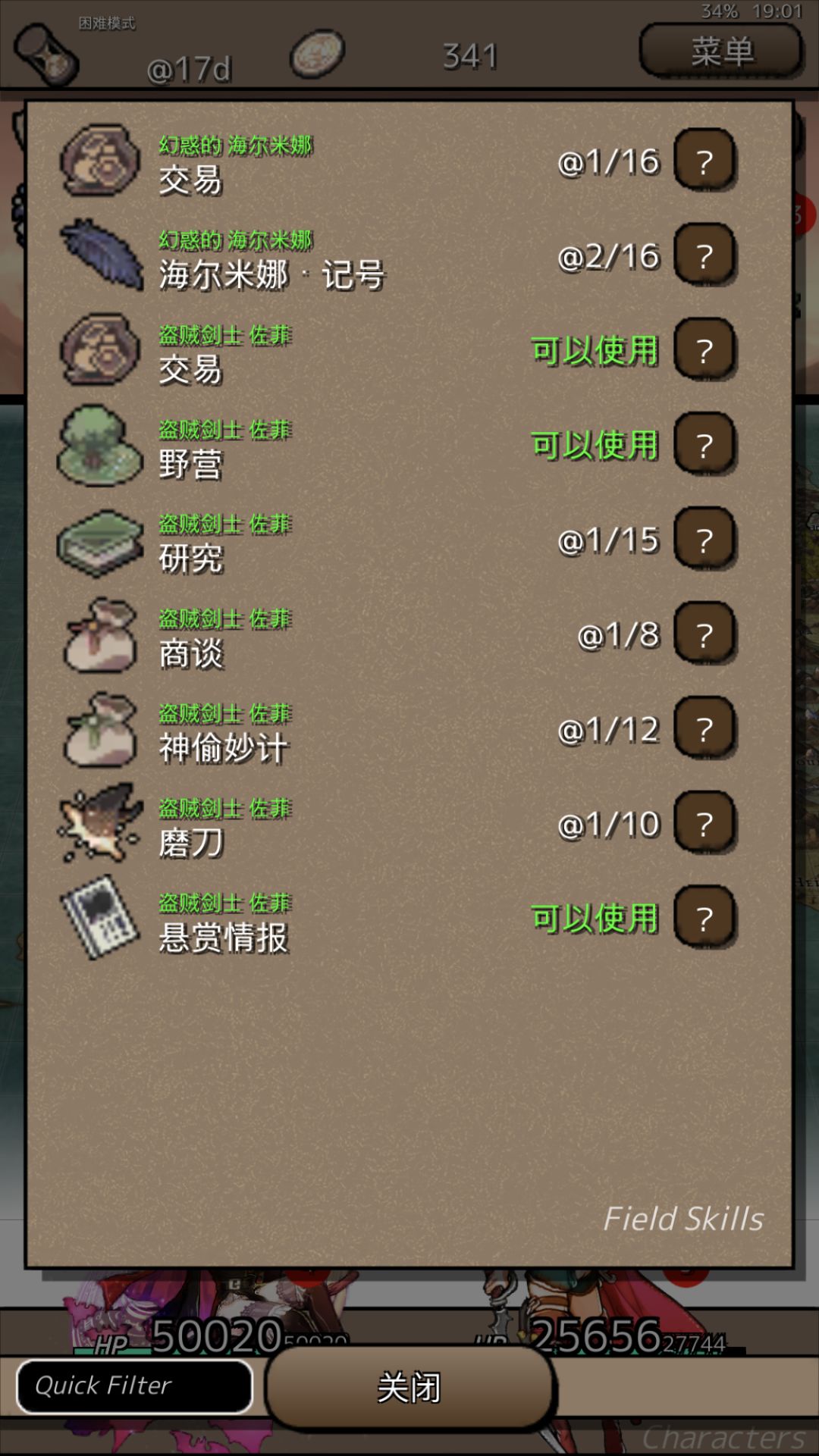Click the Quick Filter input field
The image size is (819, 1456).
point(134,1385)
